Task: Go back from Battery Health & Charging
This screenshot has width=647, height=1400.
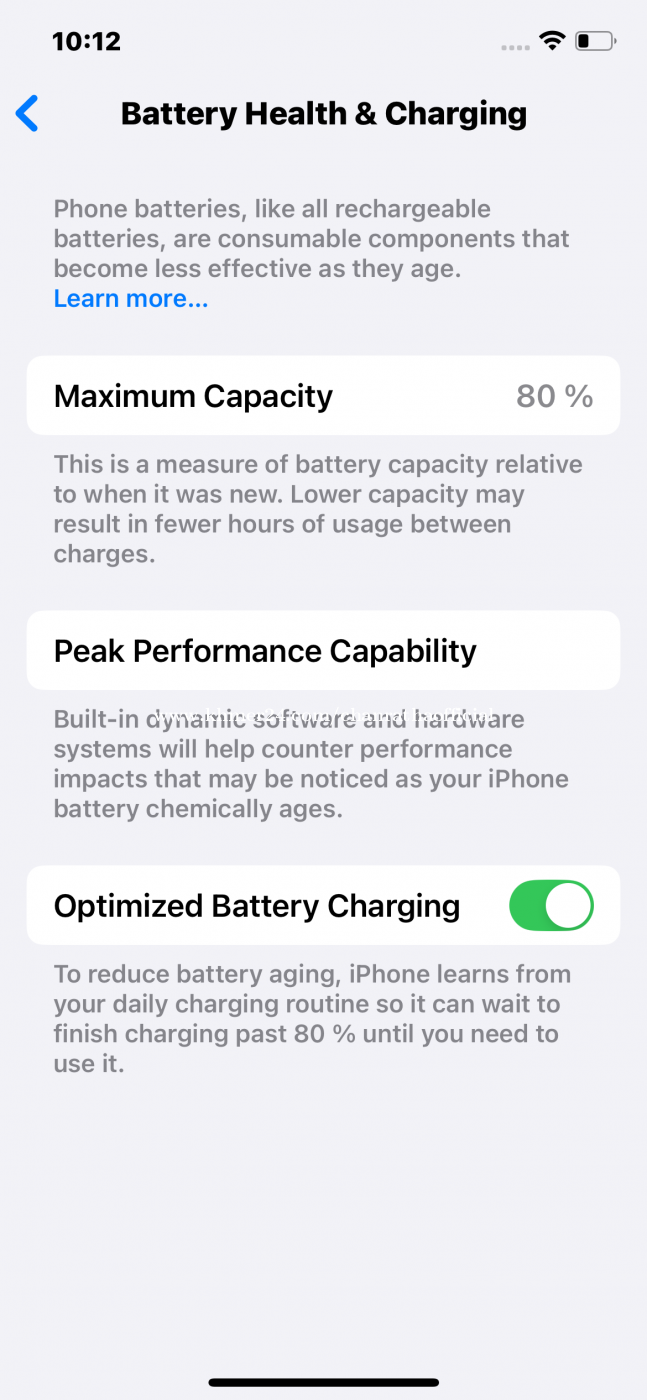Action: pos(28,114)
